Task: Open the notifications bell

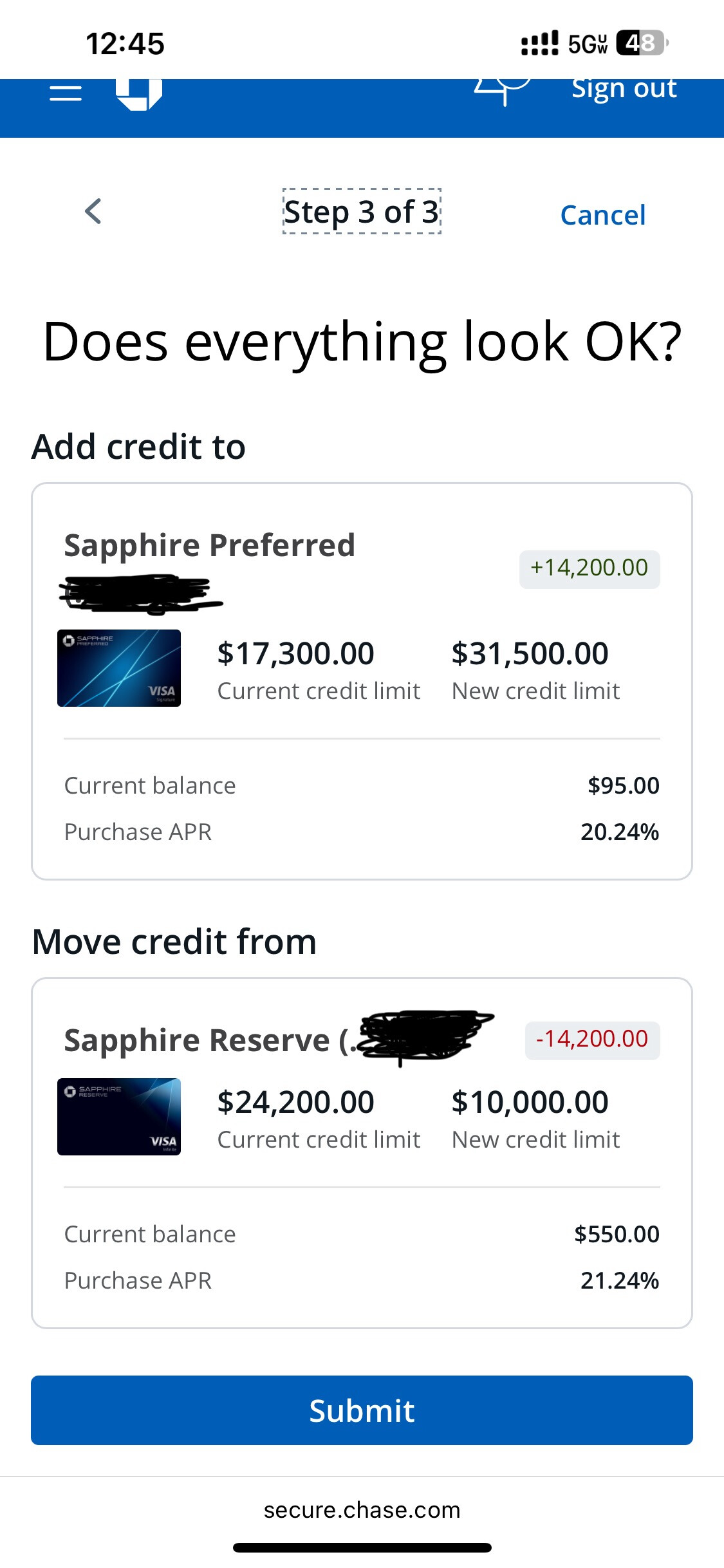Action: coord(503,91)
